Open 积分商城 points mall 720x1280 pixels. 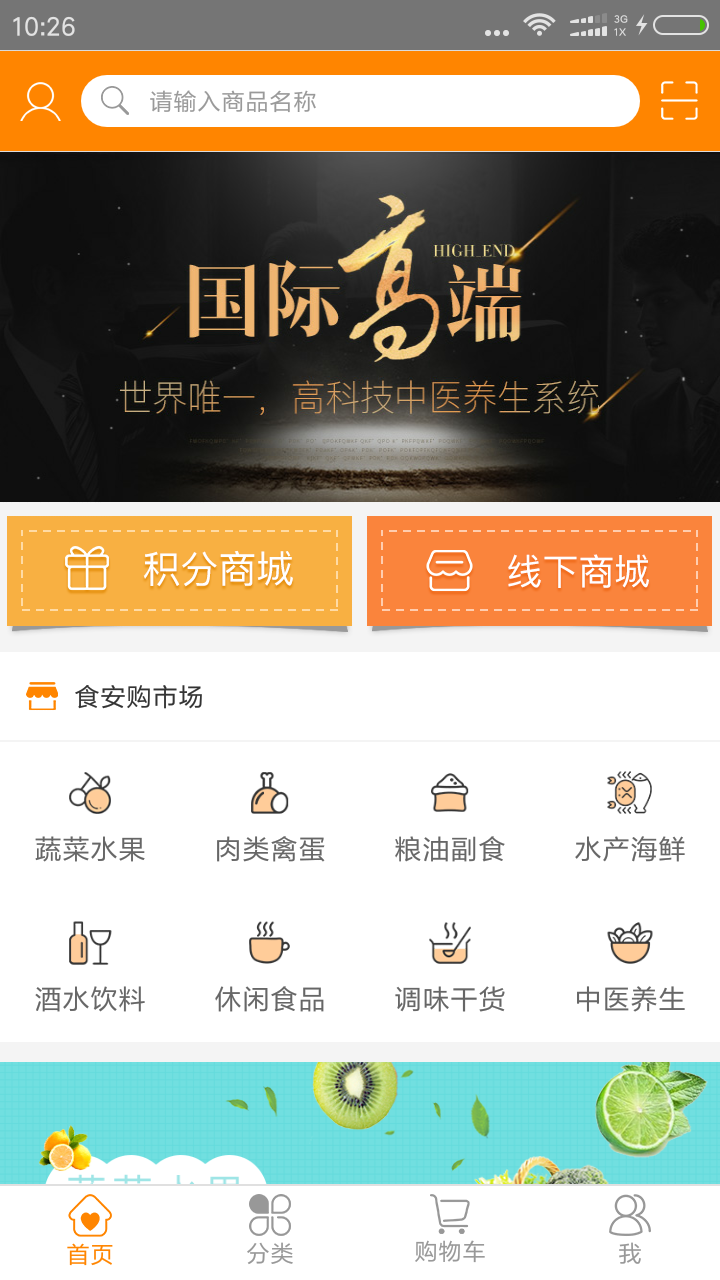(180, 571)
